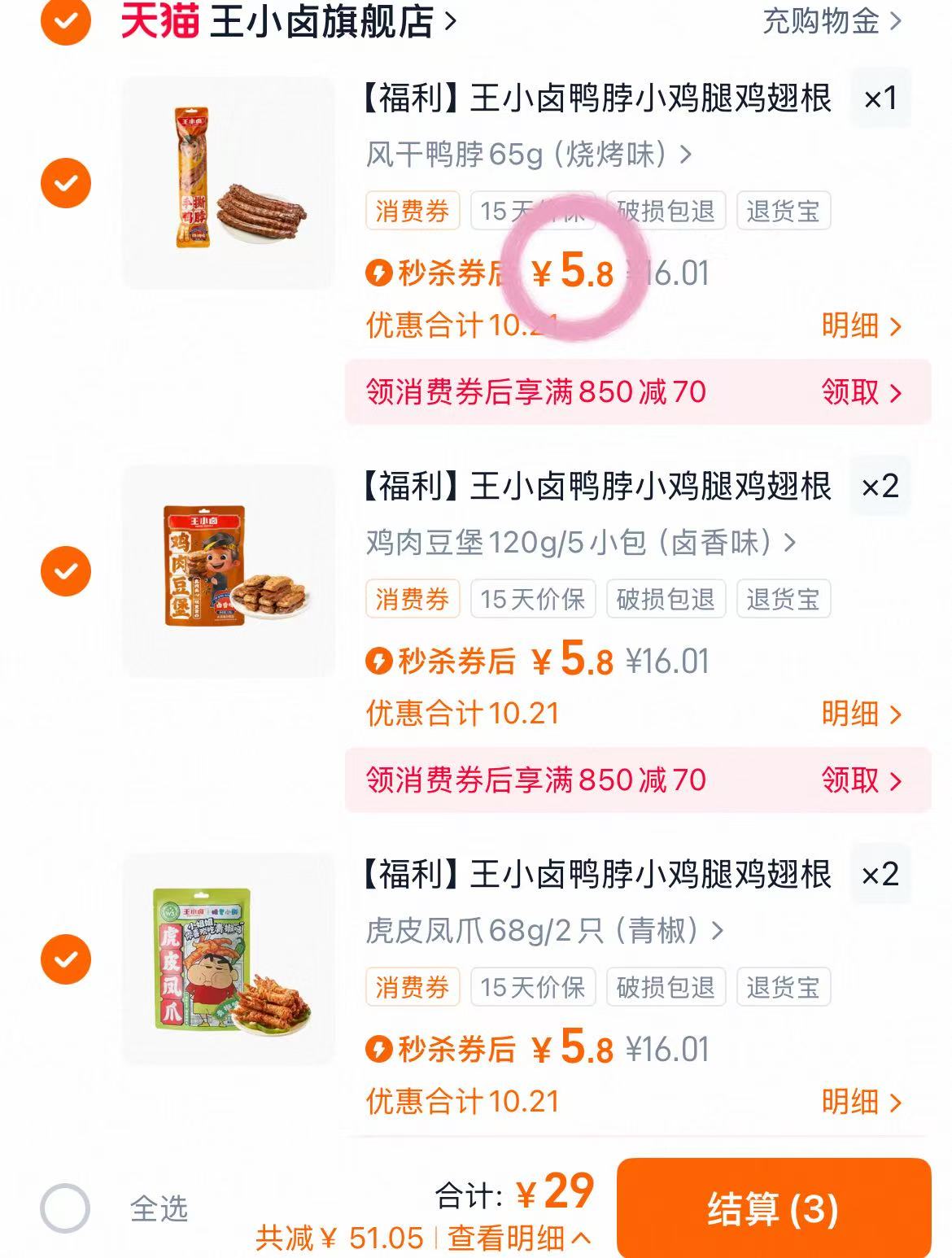
Task: Expand the 查看明细 discount breakdown
Action: coord(513,1238)
